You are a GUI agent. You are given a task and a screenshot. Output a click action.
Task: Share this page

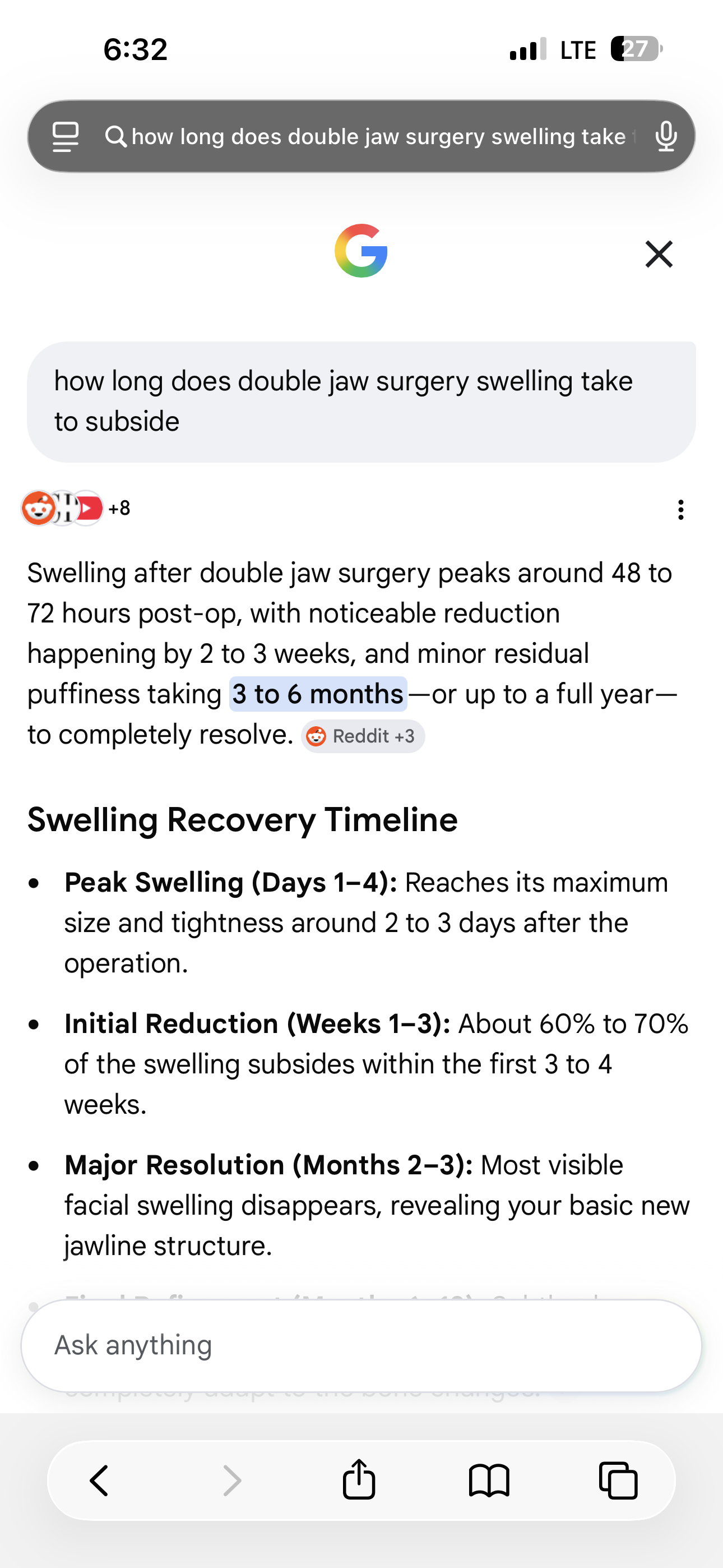359,1479
